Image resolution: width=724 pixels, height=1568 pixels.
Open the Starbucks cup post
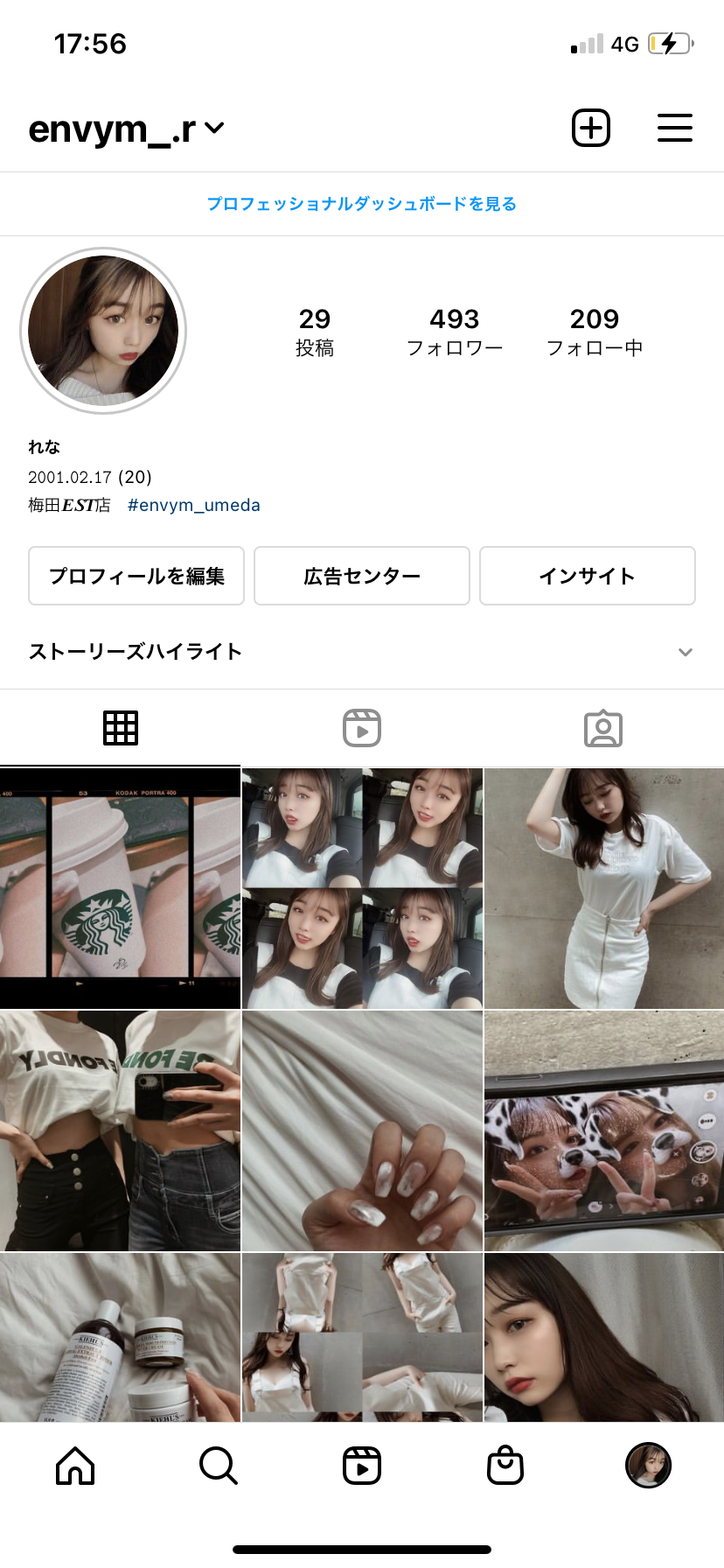click(x=120, y=888)
